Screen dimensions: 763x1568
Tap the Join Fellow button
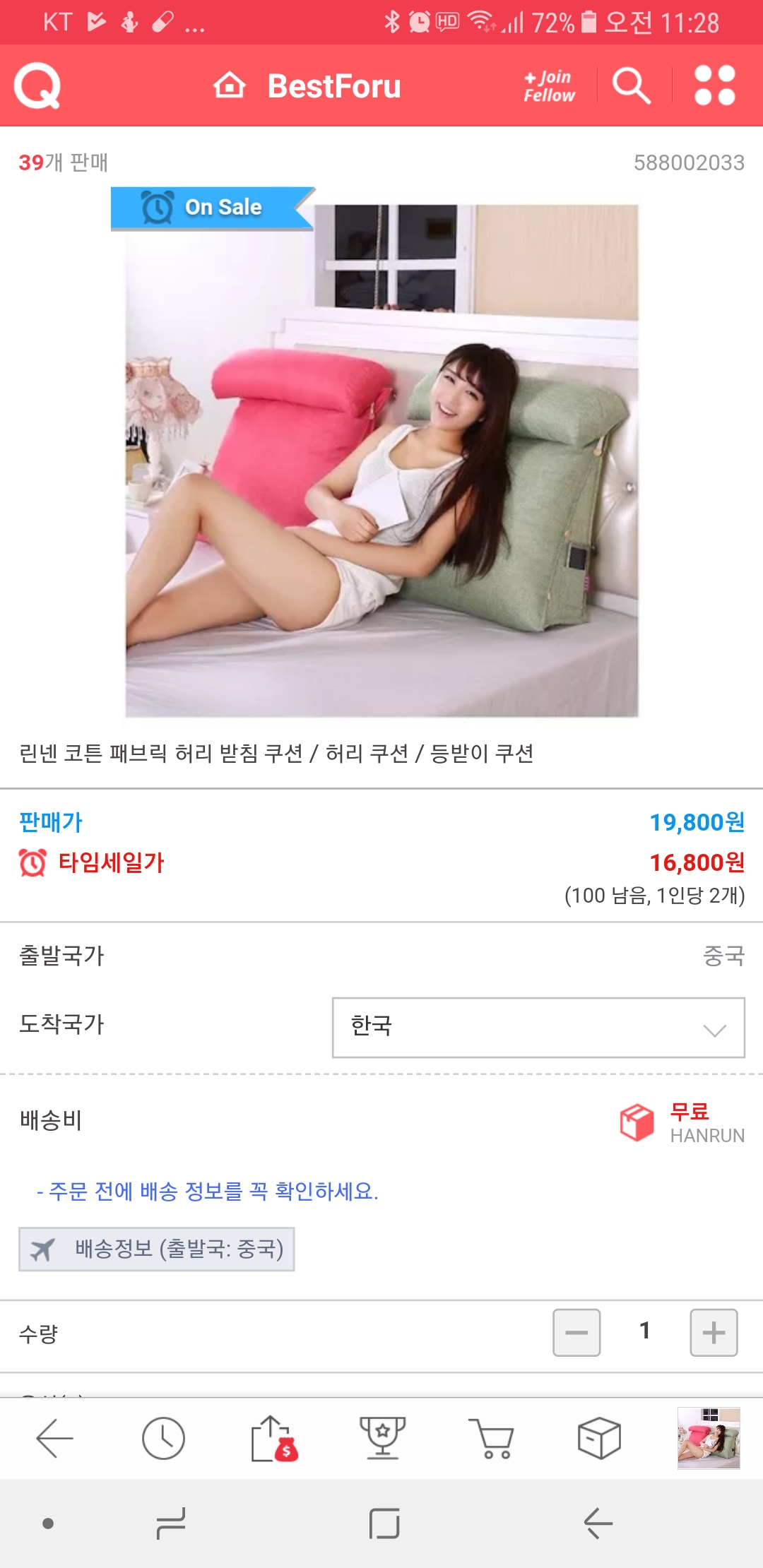click(550, 86)
